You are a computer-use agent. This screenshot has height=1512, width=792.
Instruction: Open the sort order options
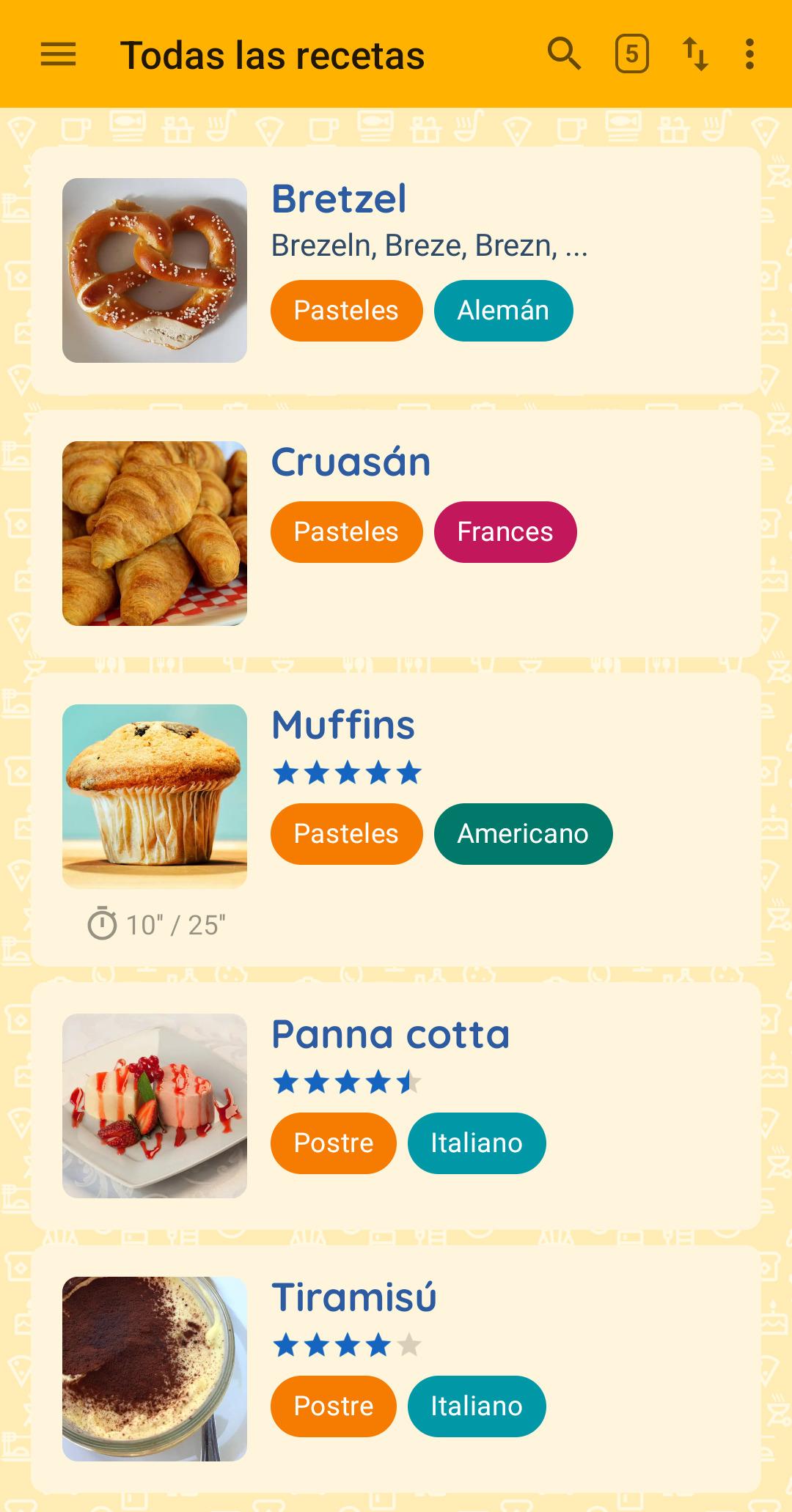(x=694, y=54)
